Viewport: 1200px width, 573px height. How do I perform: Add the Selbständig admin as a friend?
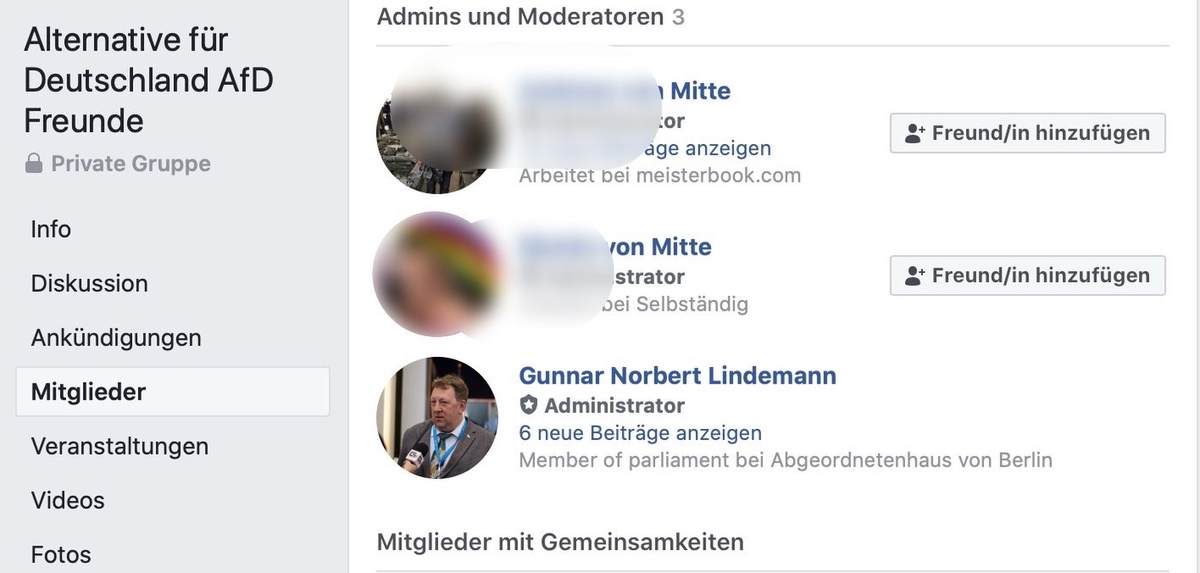1027,275
